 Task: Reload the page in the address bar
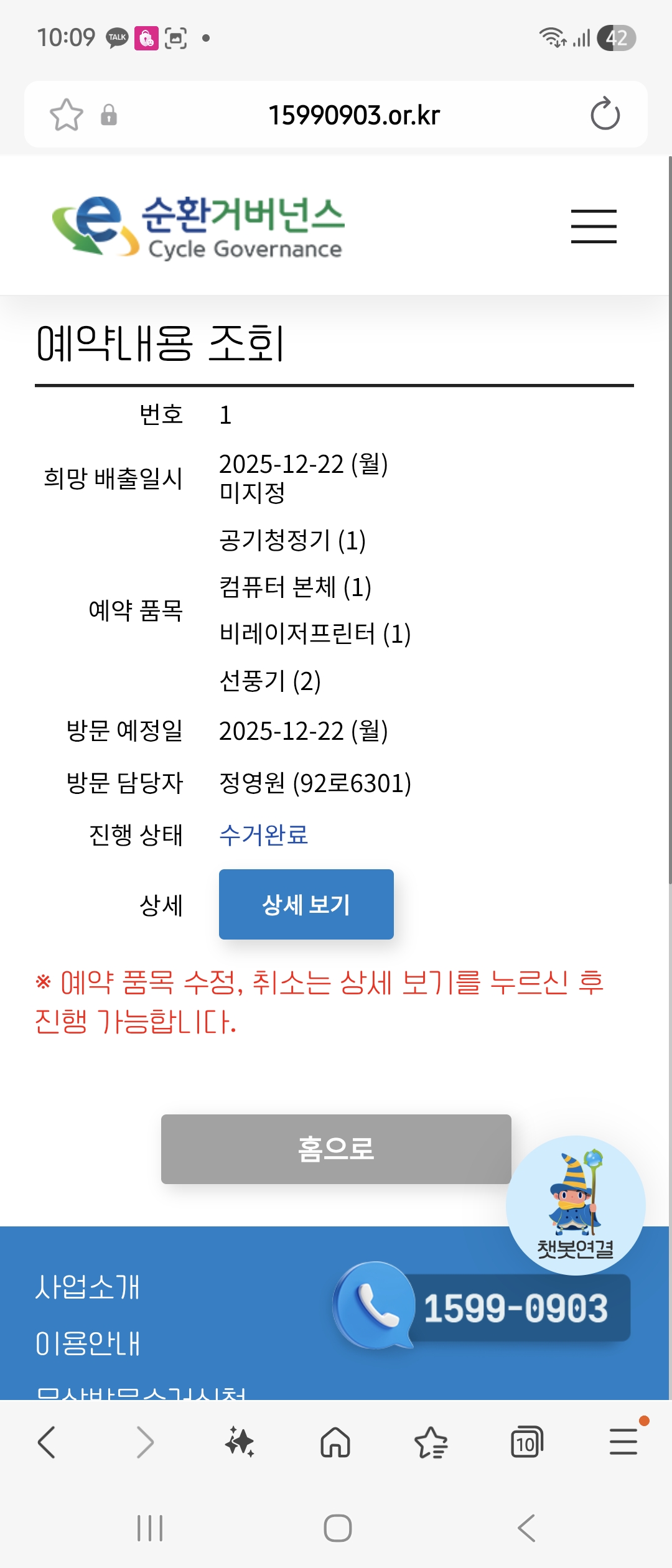(x=605, y=114)
